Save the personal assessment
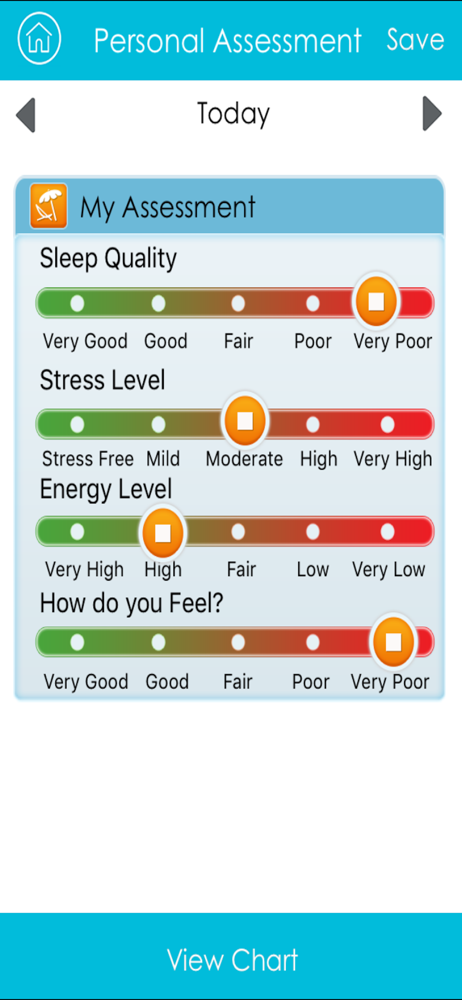 click(x=415, y=40)
